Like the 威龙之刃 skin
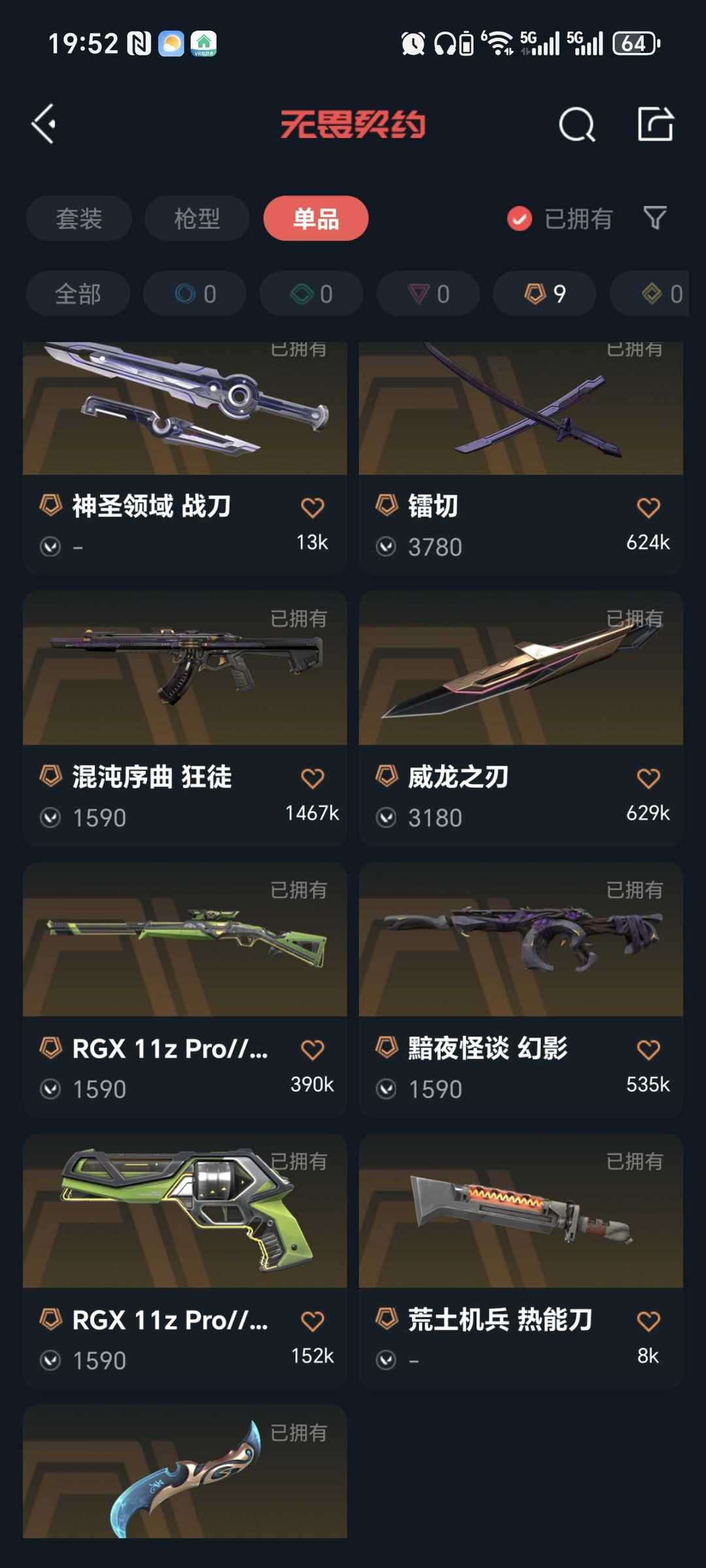This screenshot has width=706, height=1568. [x=648, y=778]
